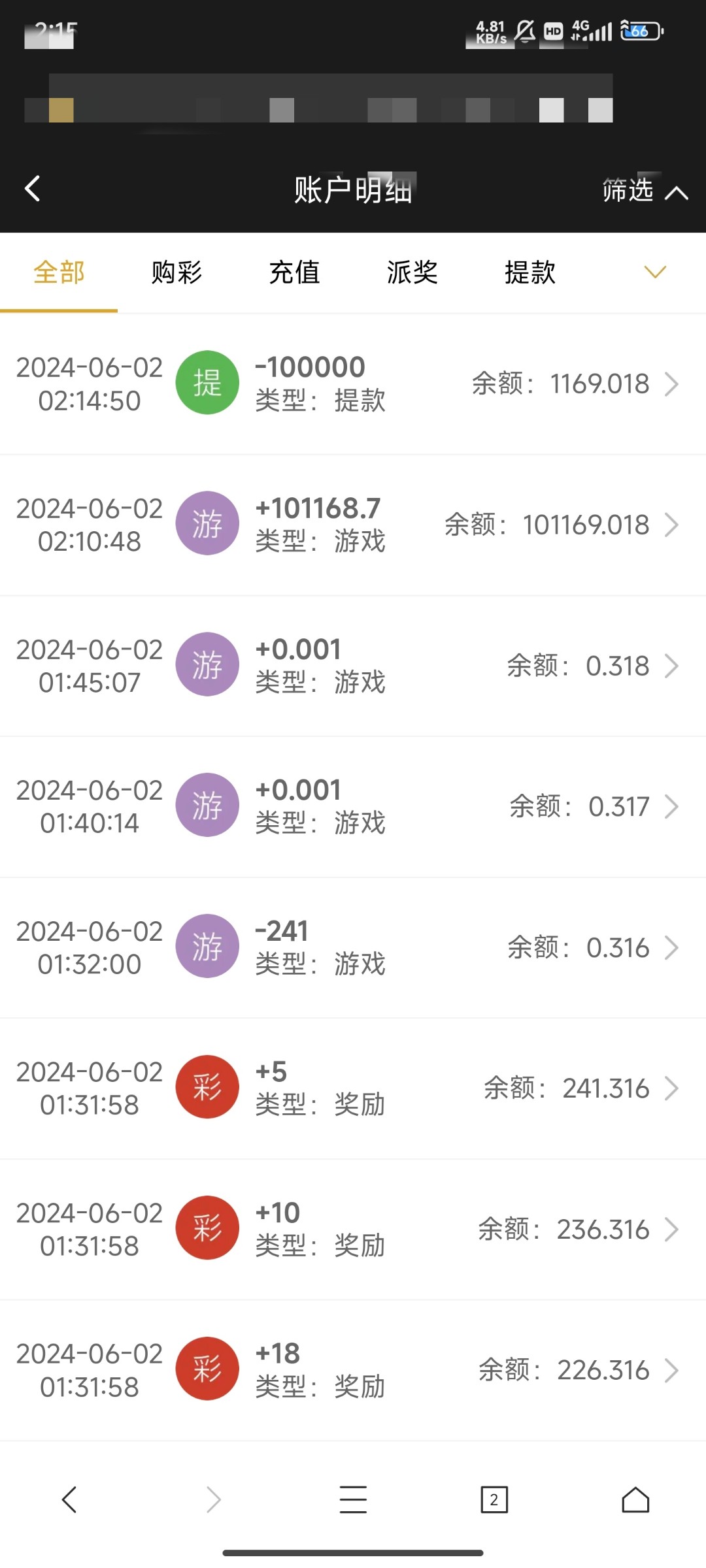This screenshot has width=706, height=1568.
Task: Open the 筛选 filter
Action: pos(643,191)
